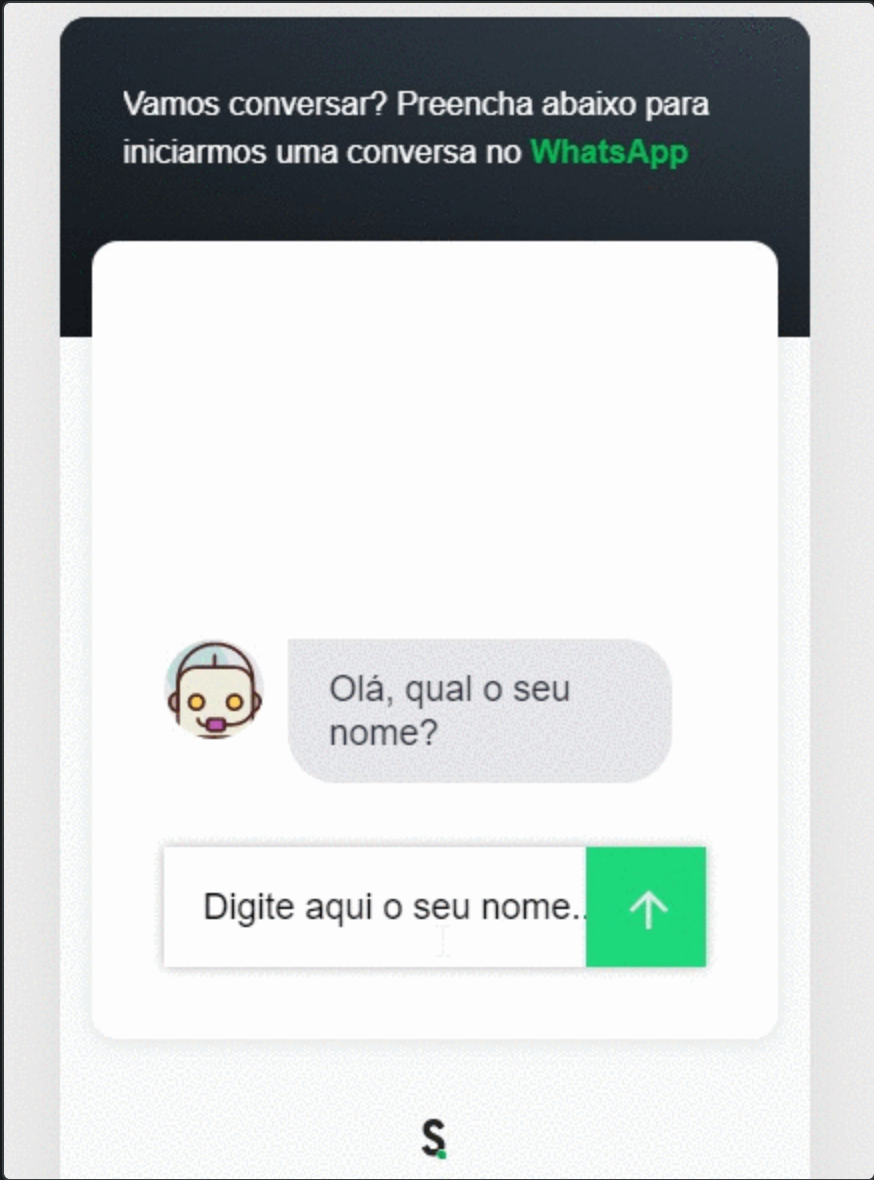The image size is (874, 1180).
Task: Select the upward arrow inside the green button
Action: pyautogui.click(x=645, y=908)
